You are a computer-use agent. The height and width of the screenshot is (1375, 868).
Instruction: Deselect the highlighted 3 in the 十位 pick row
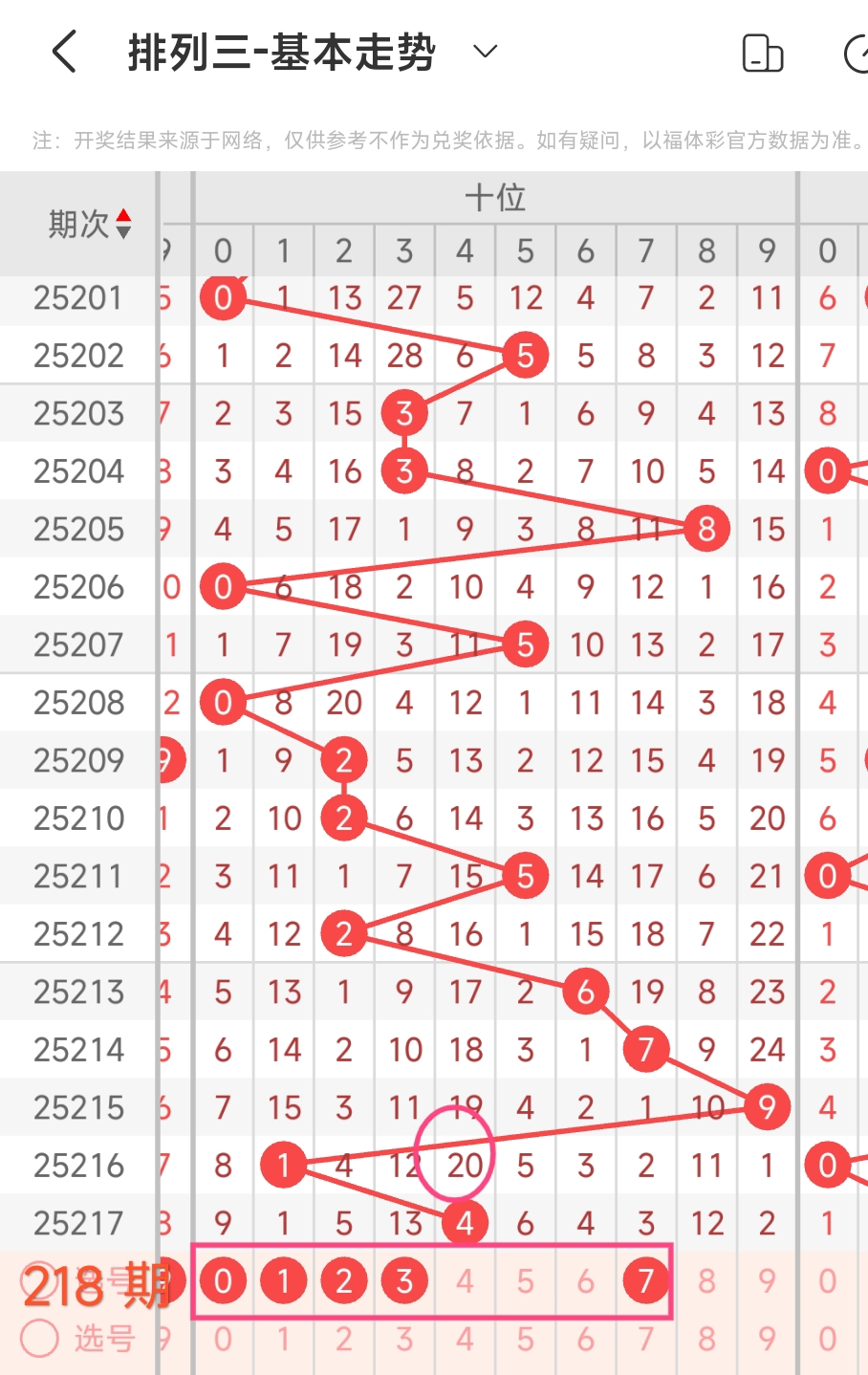tap(404, 1280)
